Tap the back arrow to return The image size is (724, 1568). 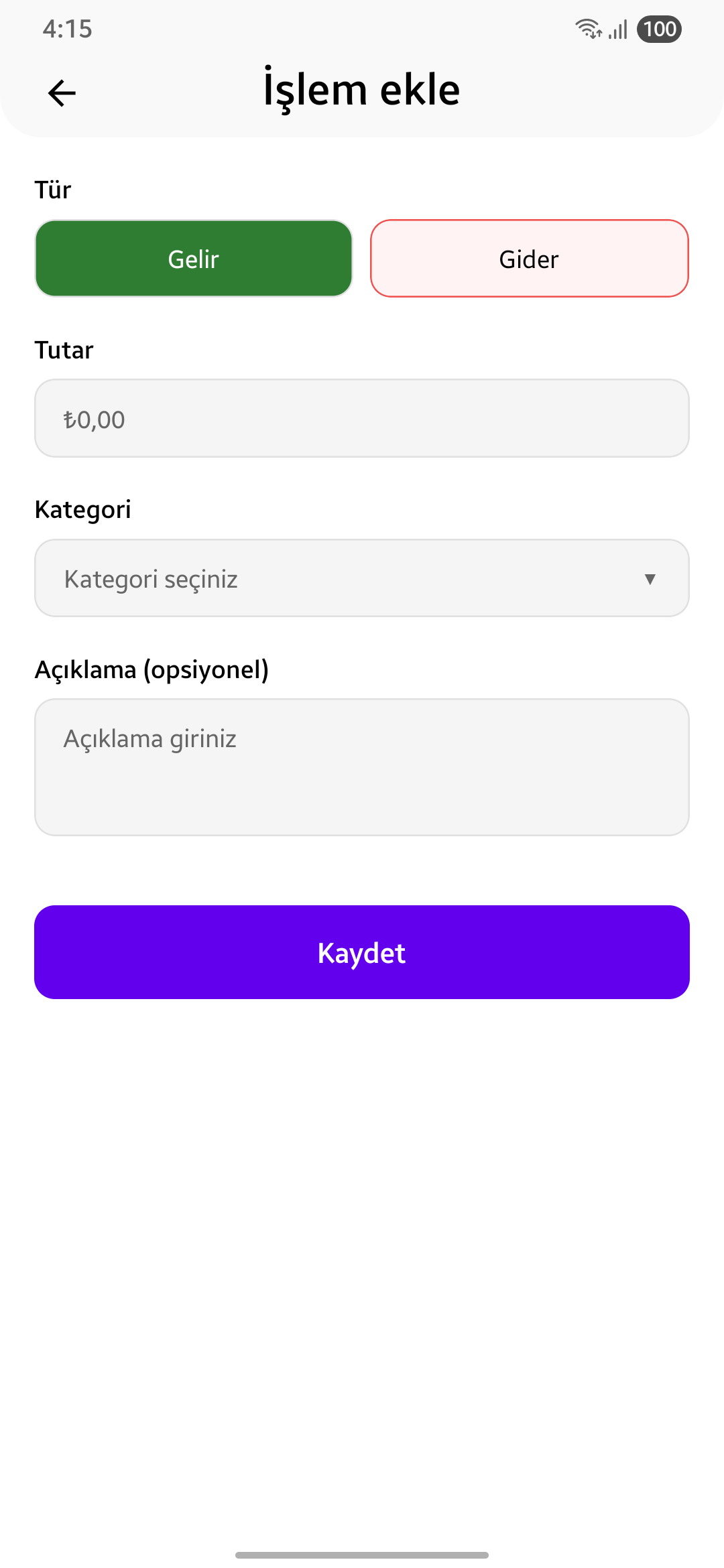click(60, 92)
